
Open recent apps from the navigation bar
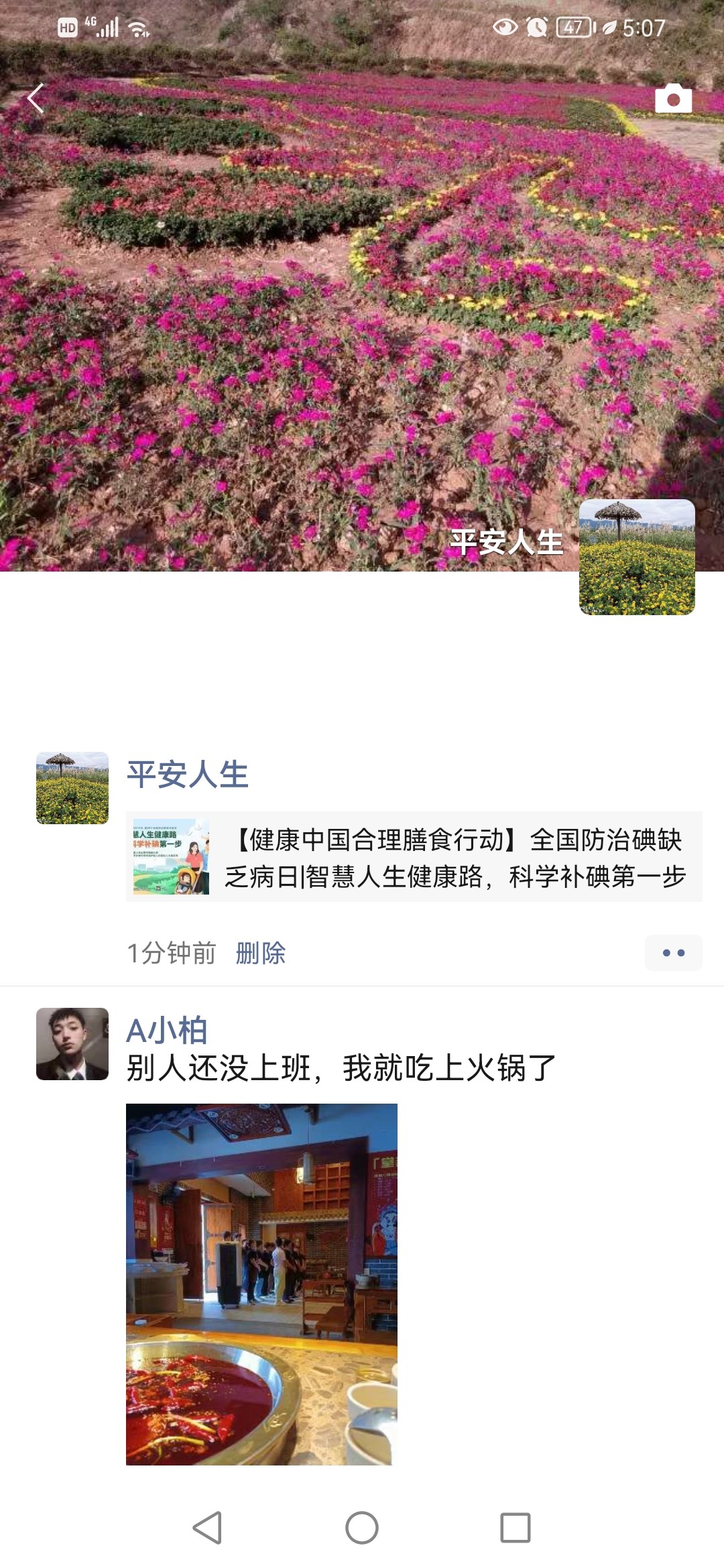(516, 1528)
